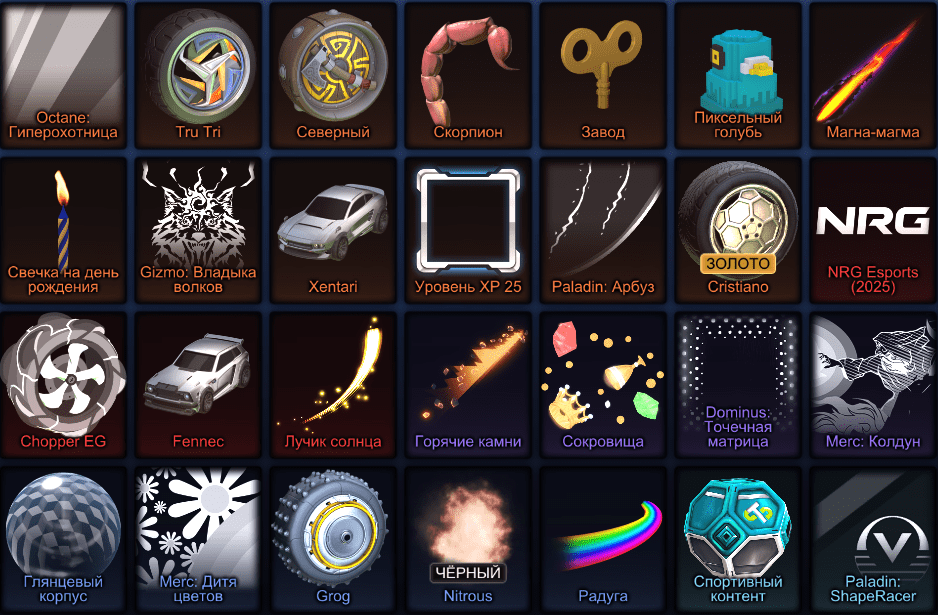This screenshot has width=938, height=615.
Task: Choose the Fennec car body
Action: [x=198, y=382]
